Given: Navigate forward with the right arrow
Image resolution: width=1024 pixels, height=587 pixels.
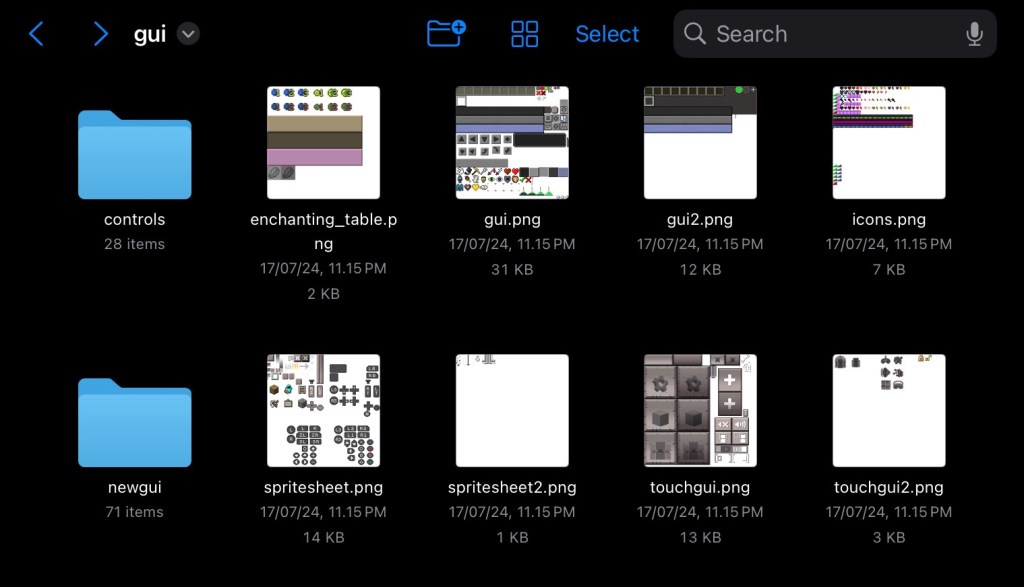Looking at the screenshot, I should click(100, 34).
